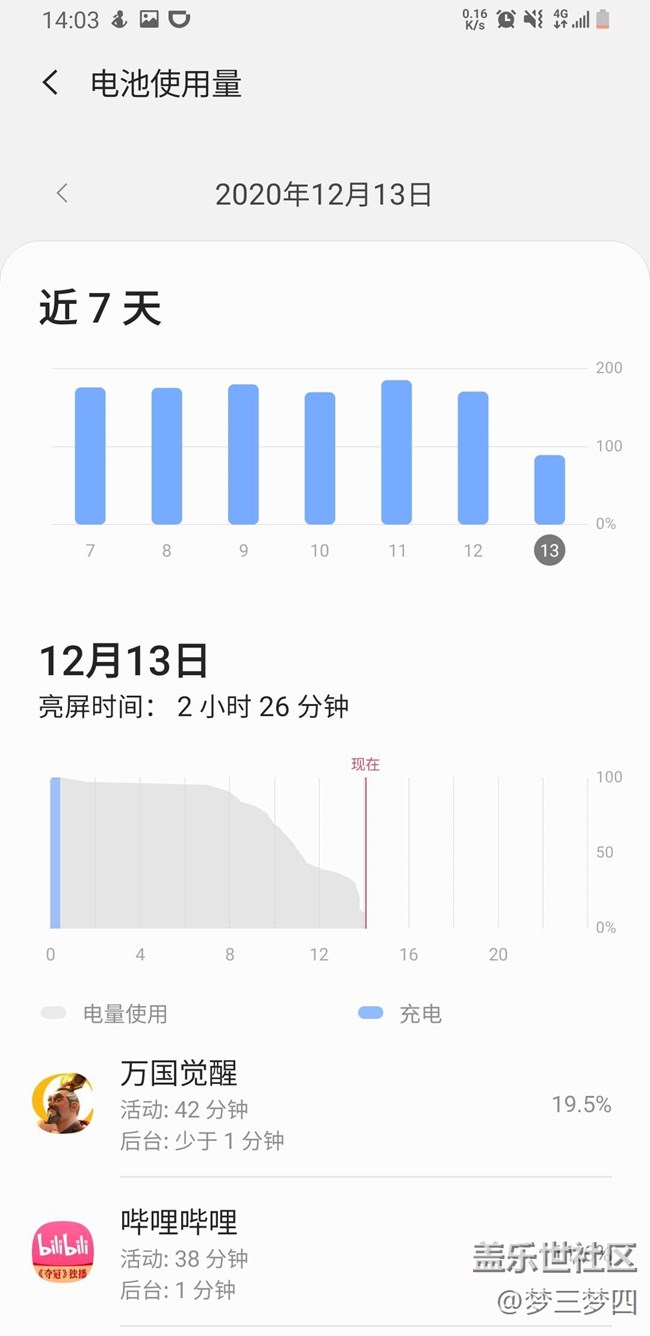Go back from 电池使用量 page
Screen dimensions: 650x1336
51,83
